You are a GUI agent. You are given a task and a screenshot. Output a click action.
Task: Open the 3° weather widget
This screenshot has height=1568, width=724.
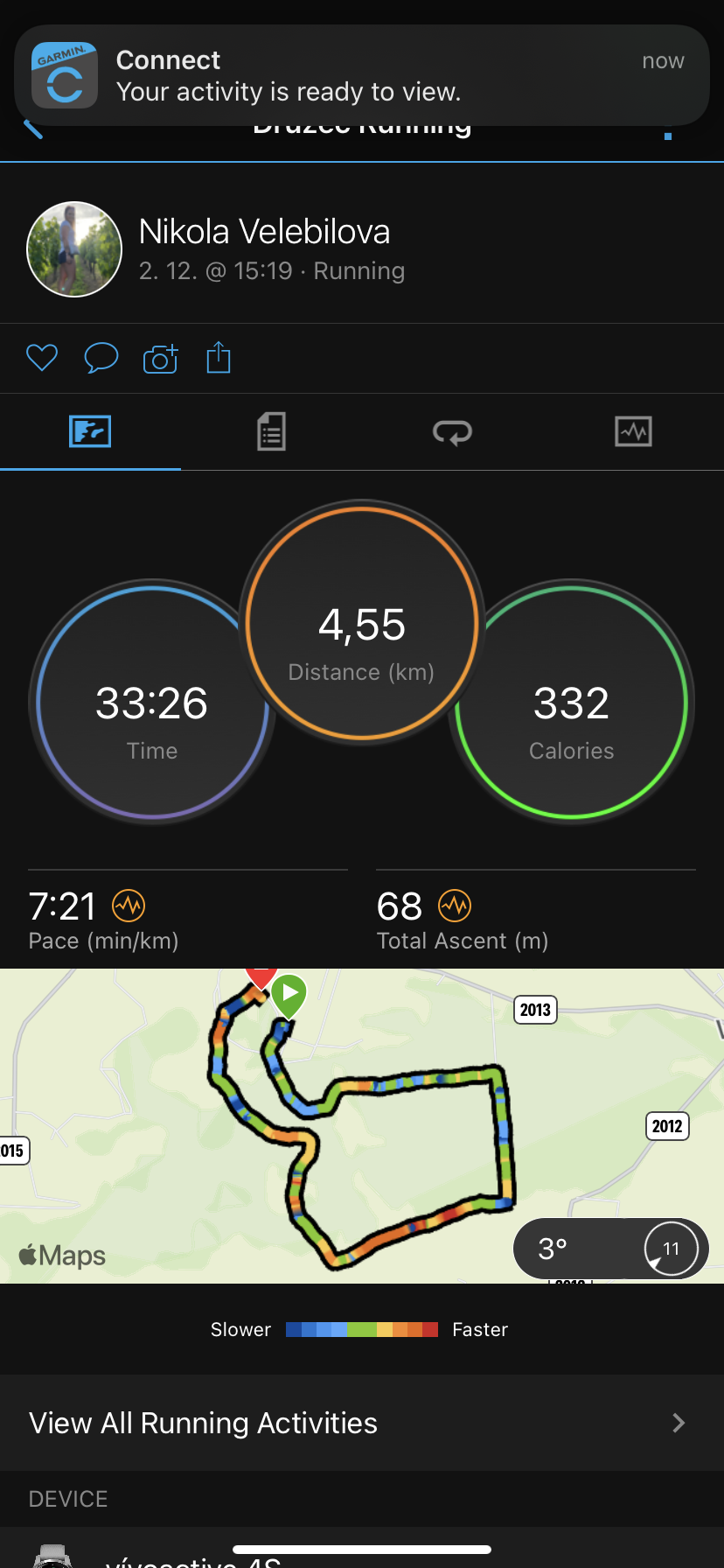[x=610, y=1249]
